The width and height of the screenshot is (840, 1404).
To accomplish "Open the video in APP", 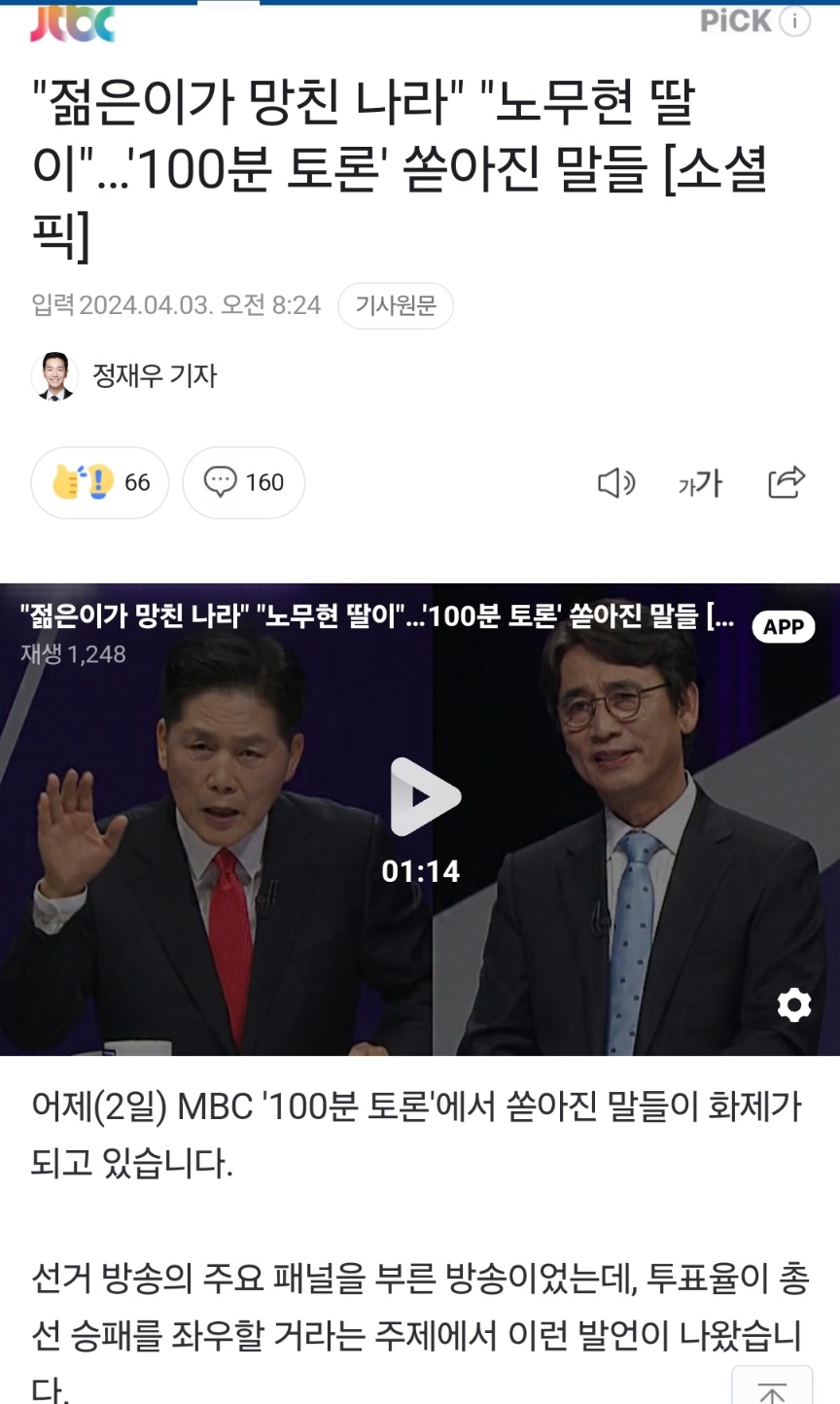I will (x=784, y=627).
